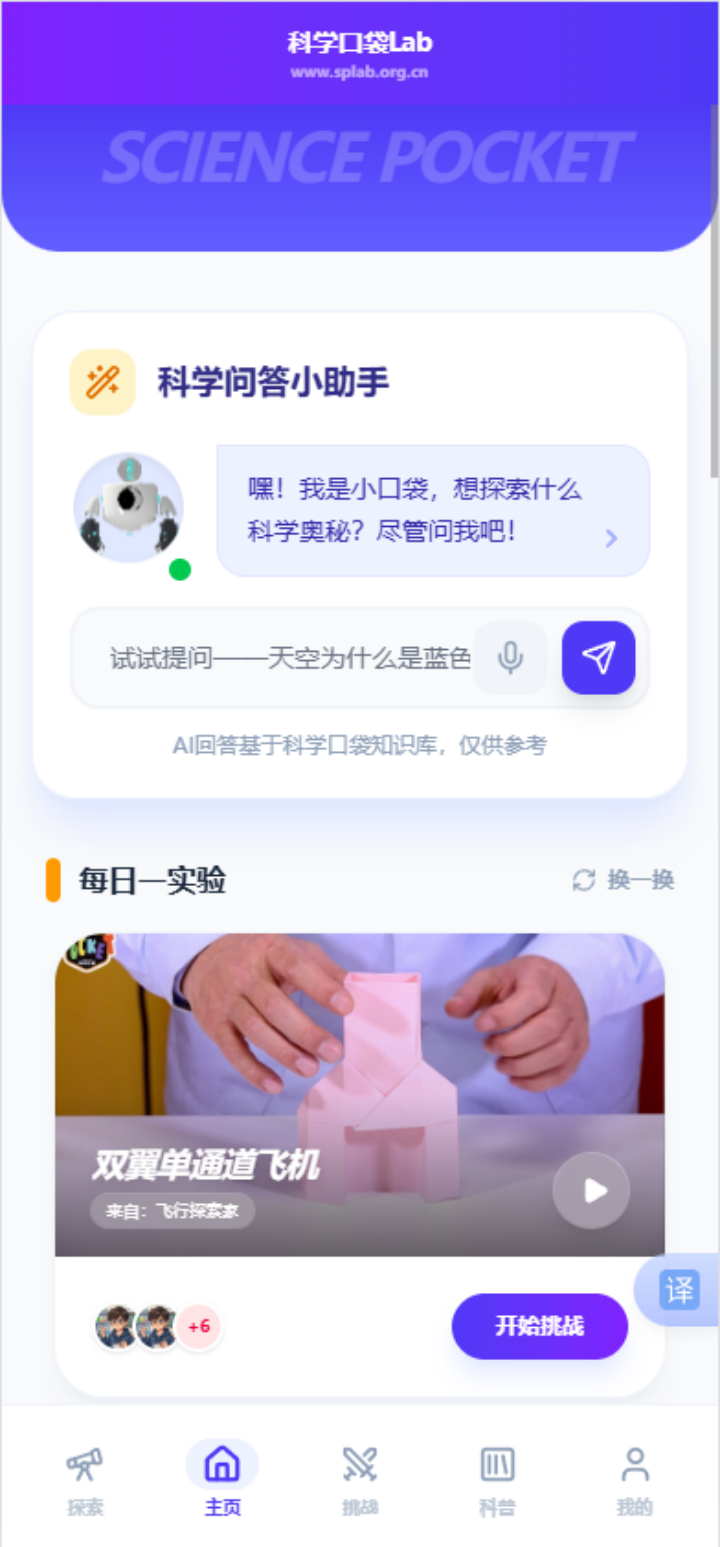Open the 科普 tab
This screenshot has width=720, height=1547.
[497, 1480]
